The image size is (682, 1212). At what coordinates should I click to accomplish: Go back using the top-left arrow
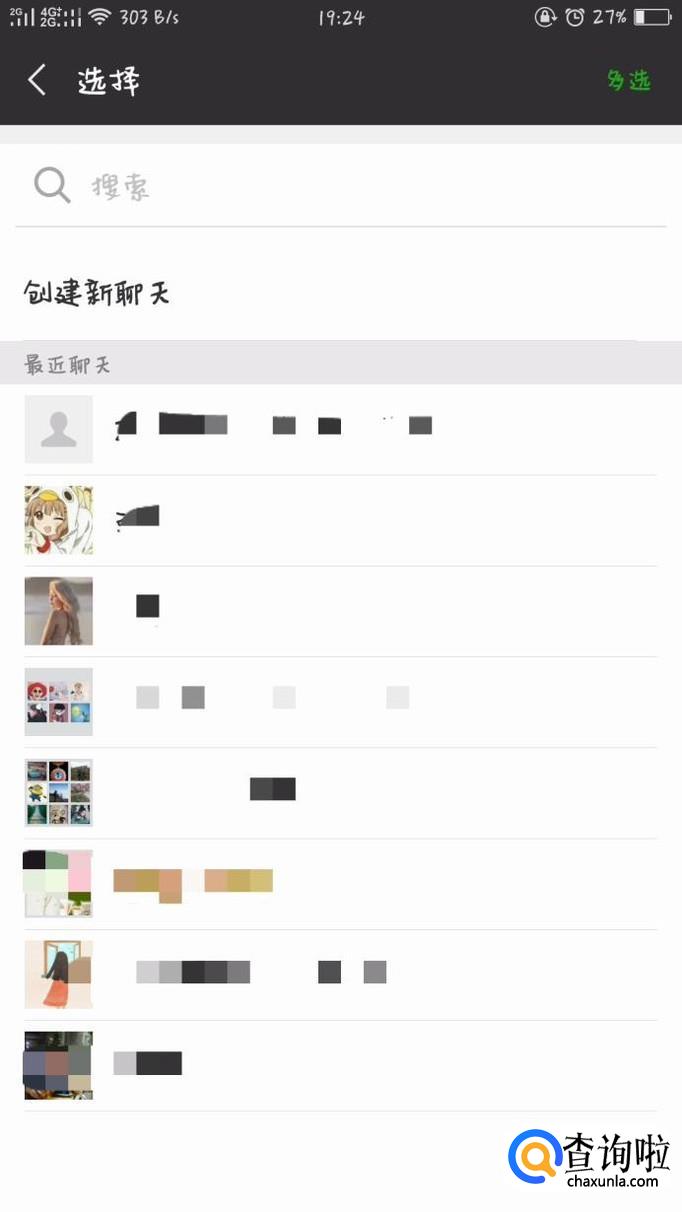coord(38,80)
